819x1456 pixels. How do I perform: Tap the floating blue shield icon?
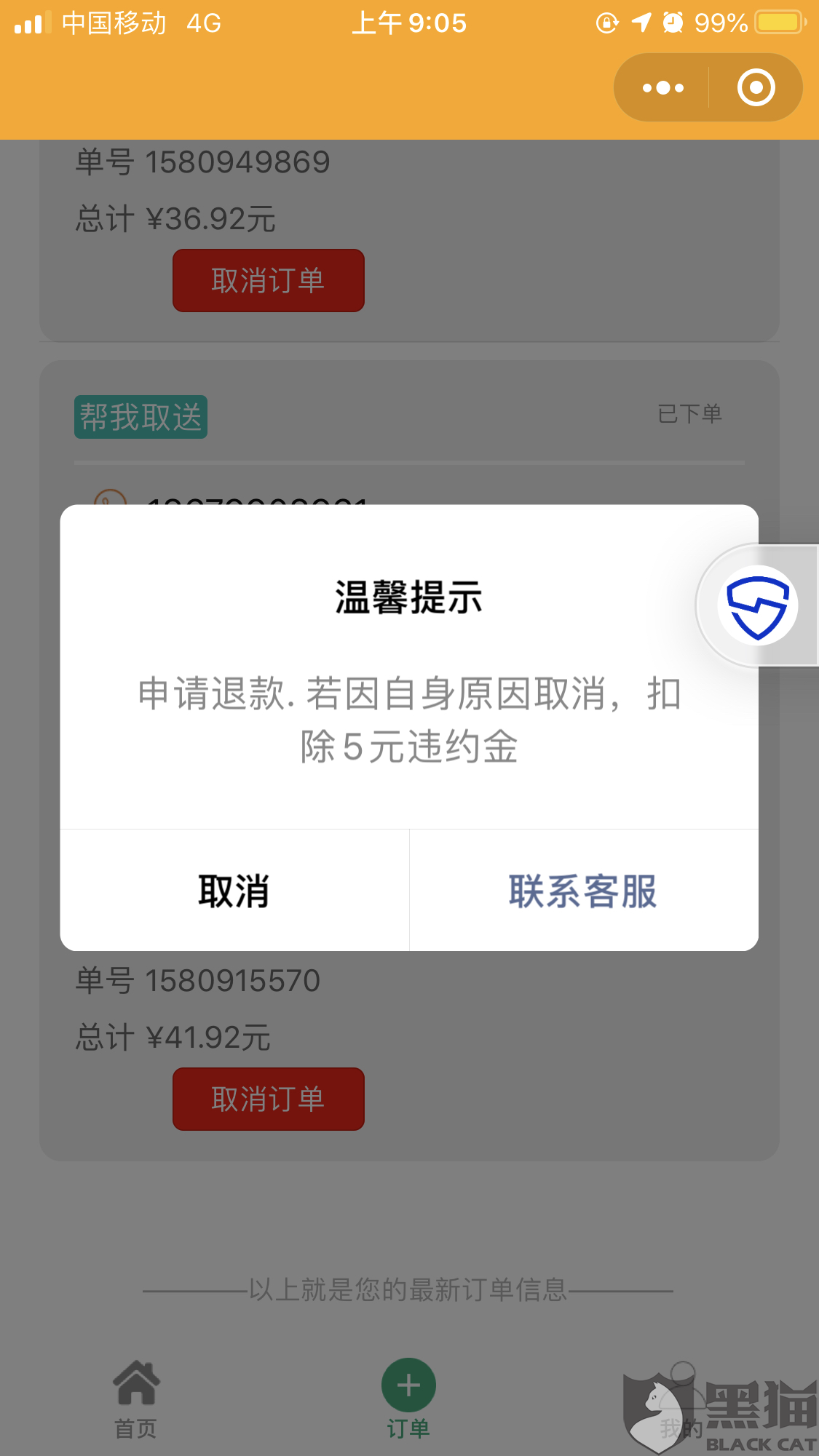(757, 605)
